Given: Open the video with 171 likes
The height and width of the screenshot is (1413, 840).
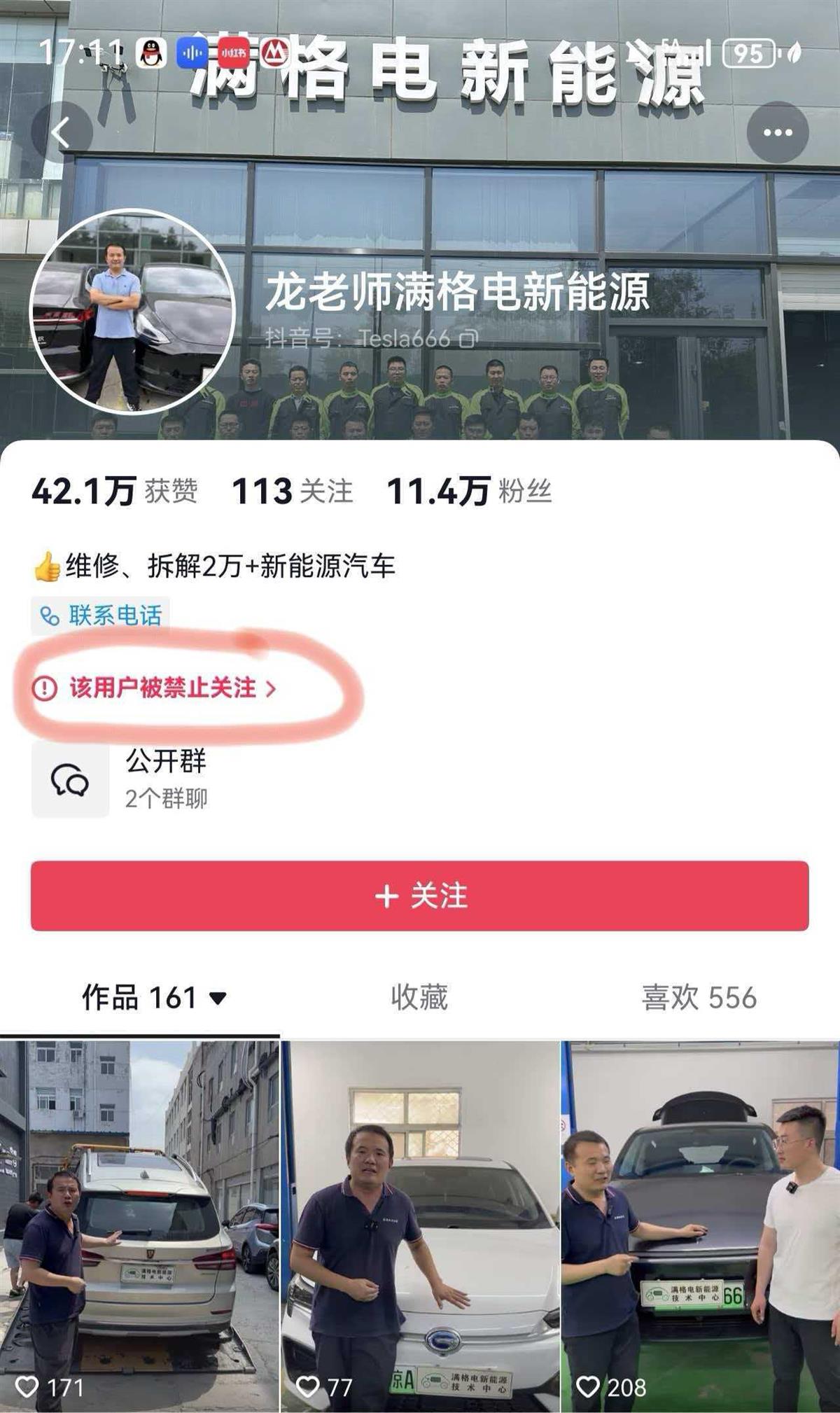Looking at the screenshot, I should 139,1225.
